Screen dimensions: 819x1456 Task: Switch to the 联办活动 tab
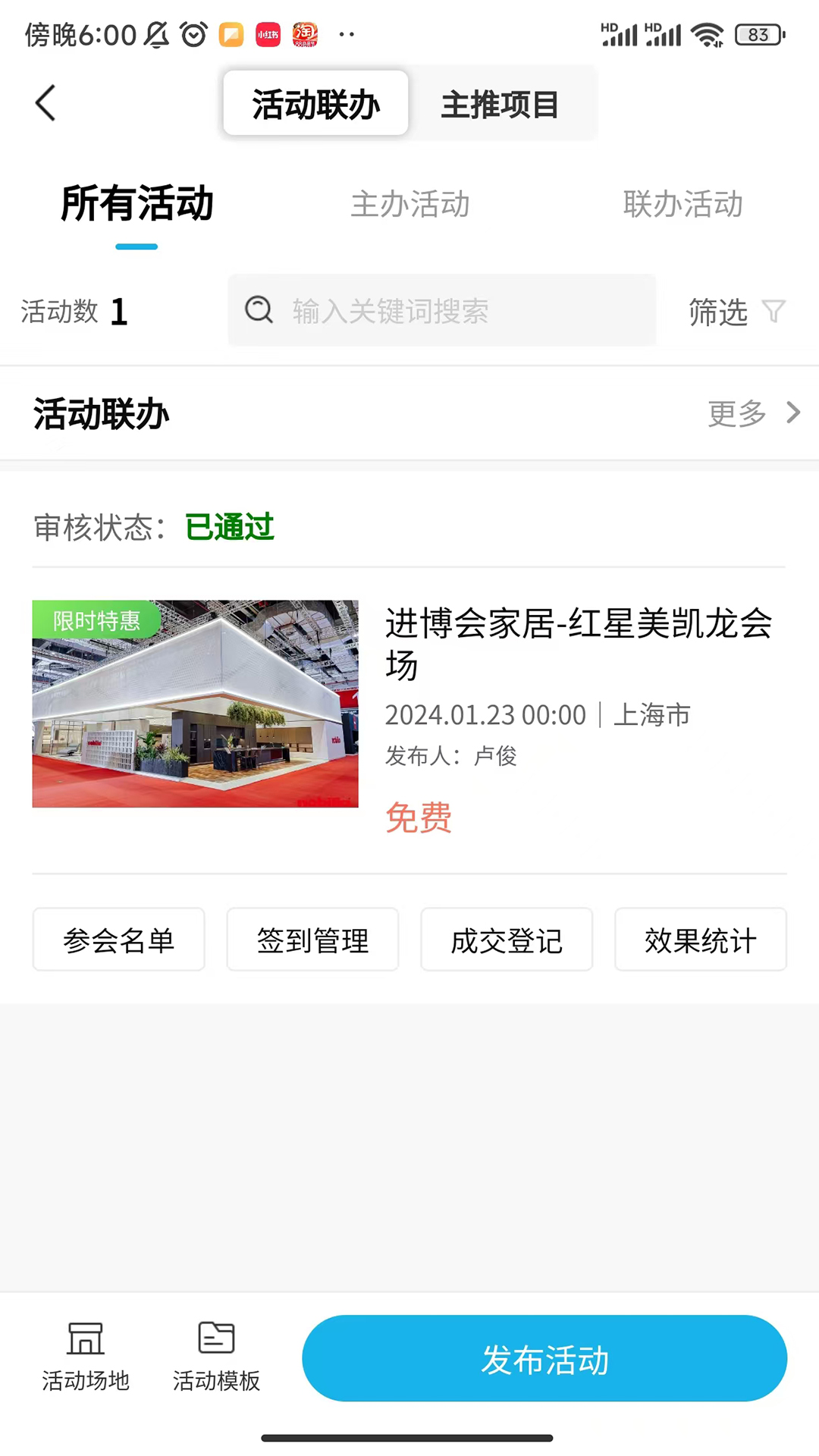point(682,204)
